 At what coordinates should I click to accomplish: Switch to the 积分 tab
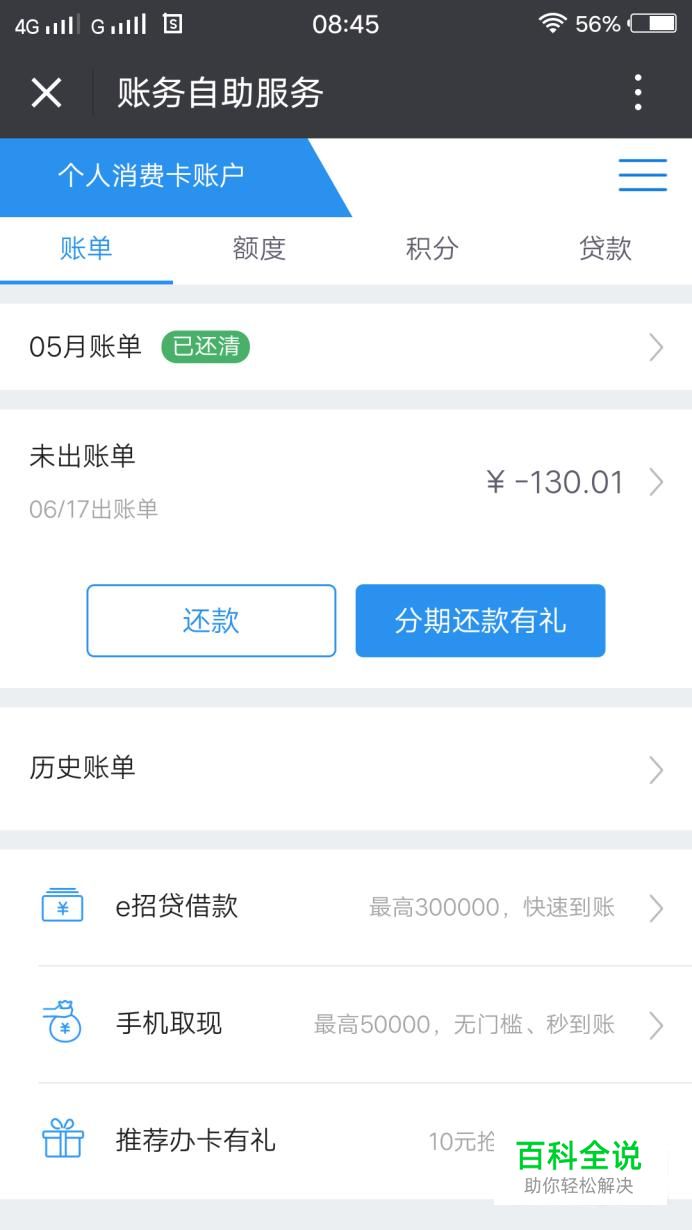coord(432,249)
